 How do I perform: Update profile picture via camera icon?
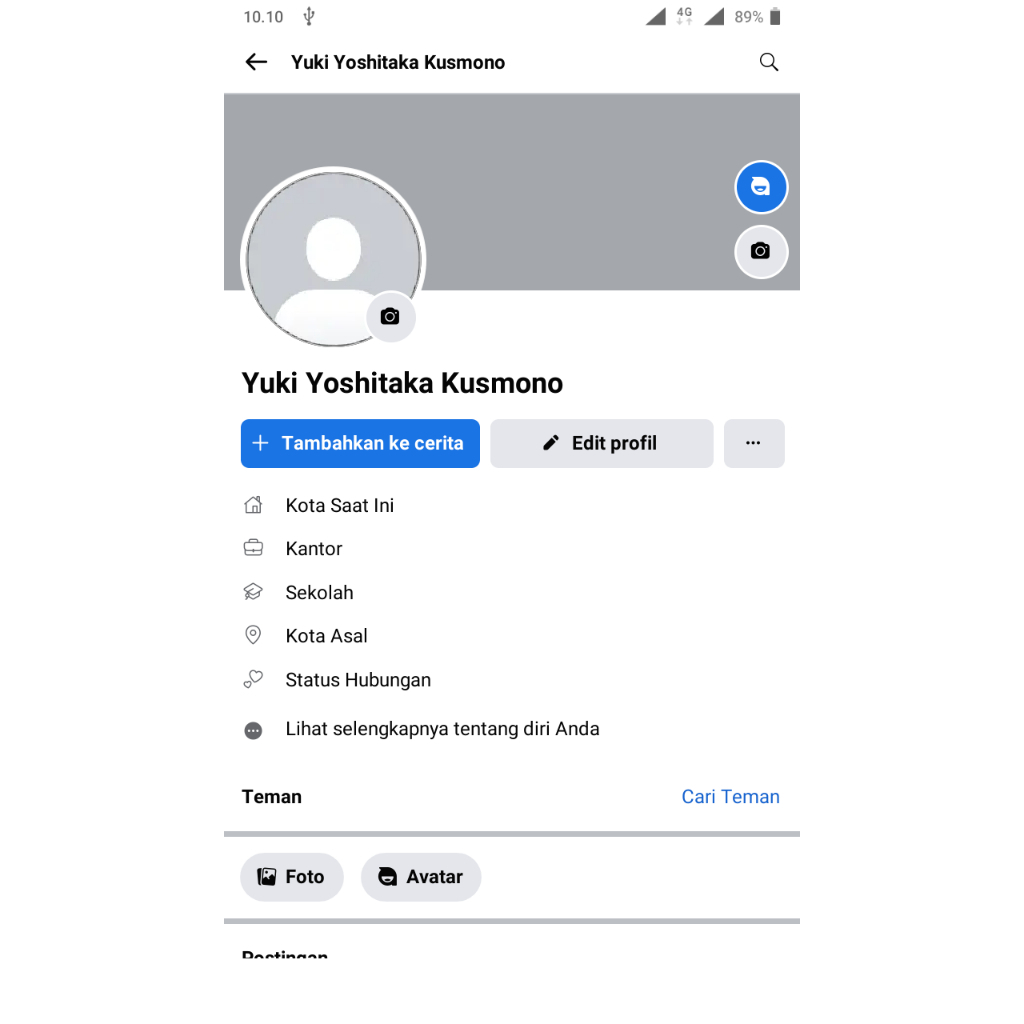pyautogui.click(x=390, y=317)
